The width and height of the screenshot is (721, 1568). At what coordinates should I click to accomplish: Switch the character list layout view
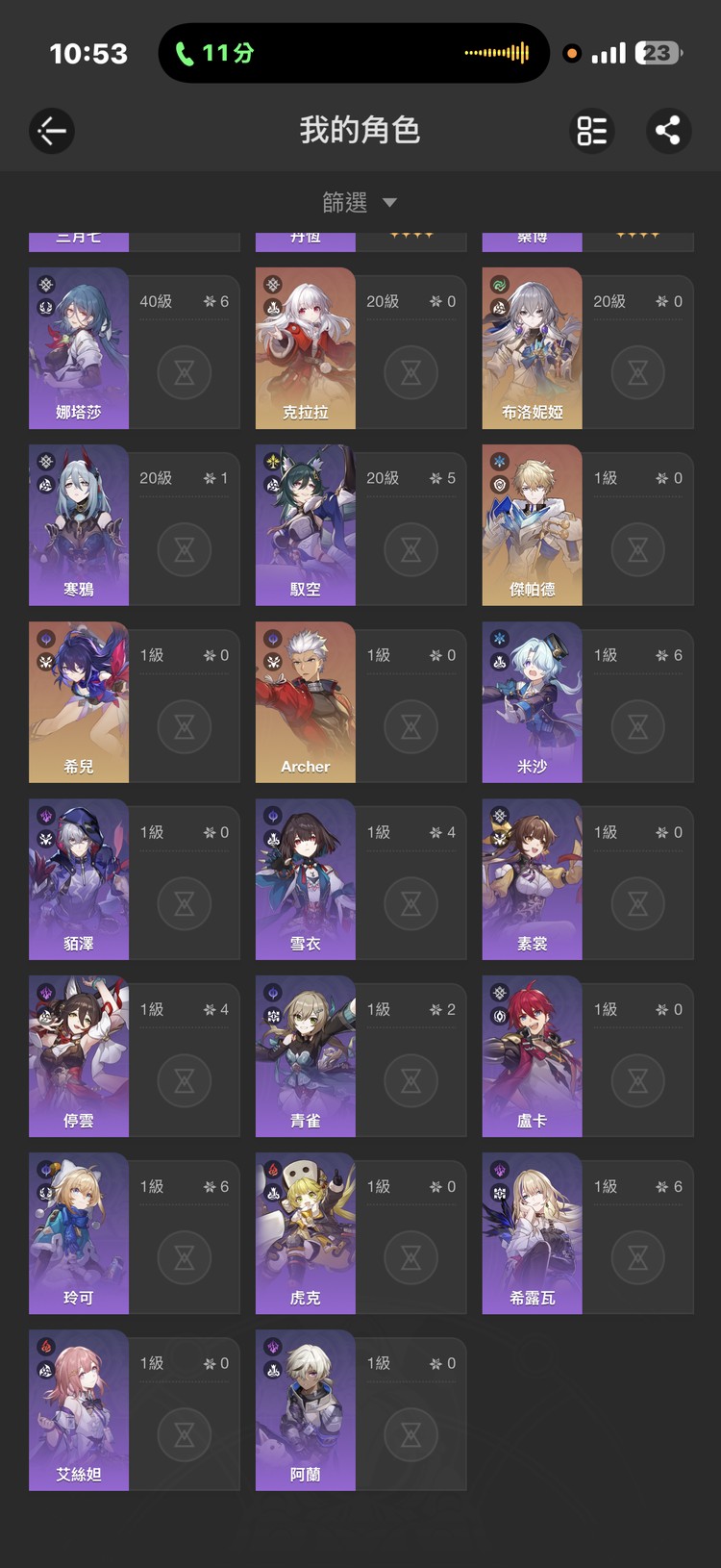click(x=591, y=131)
